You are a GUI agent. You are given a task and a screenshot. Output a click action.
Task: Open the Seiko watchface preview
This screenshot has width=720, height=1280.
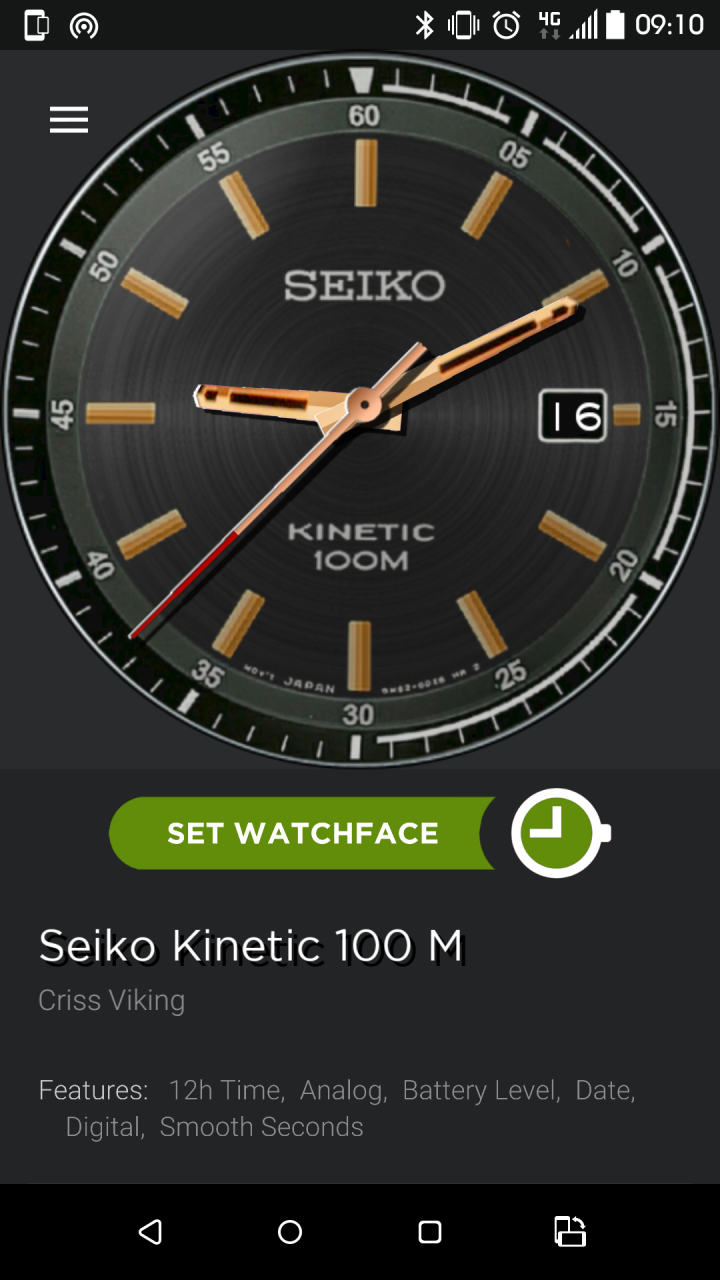point(360,410)
